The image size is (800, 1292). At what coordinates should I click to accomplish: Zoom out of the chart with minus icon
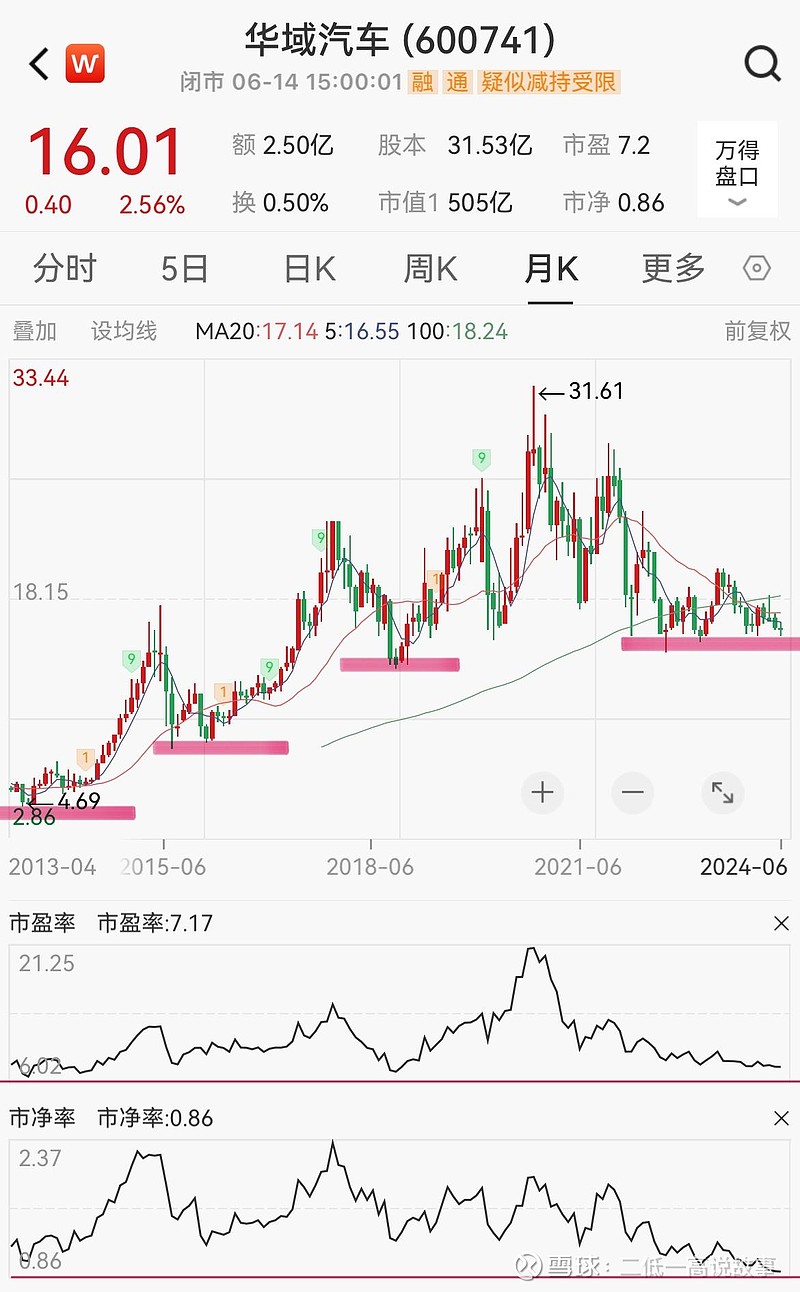tap(632, 792)
